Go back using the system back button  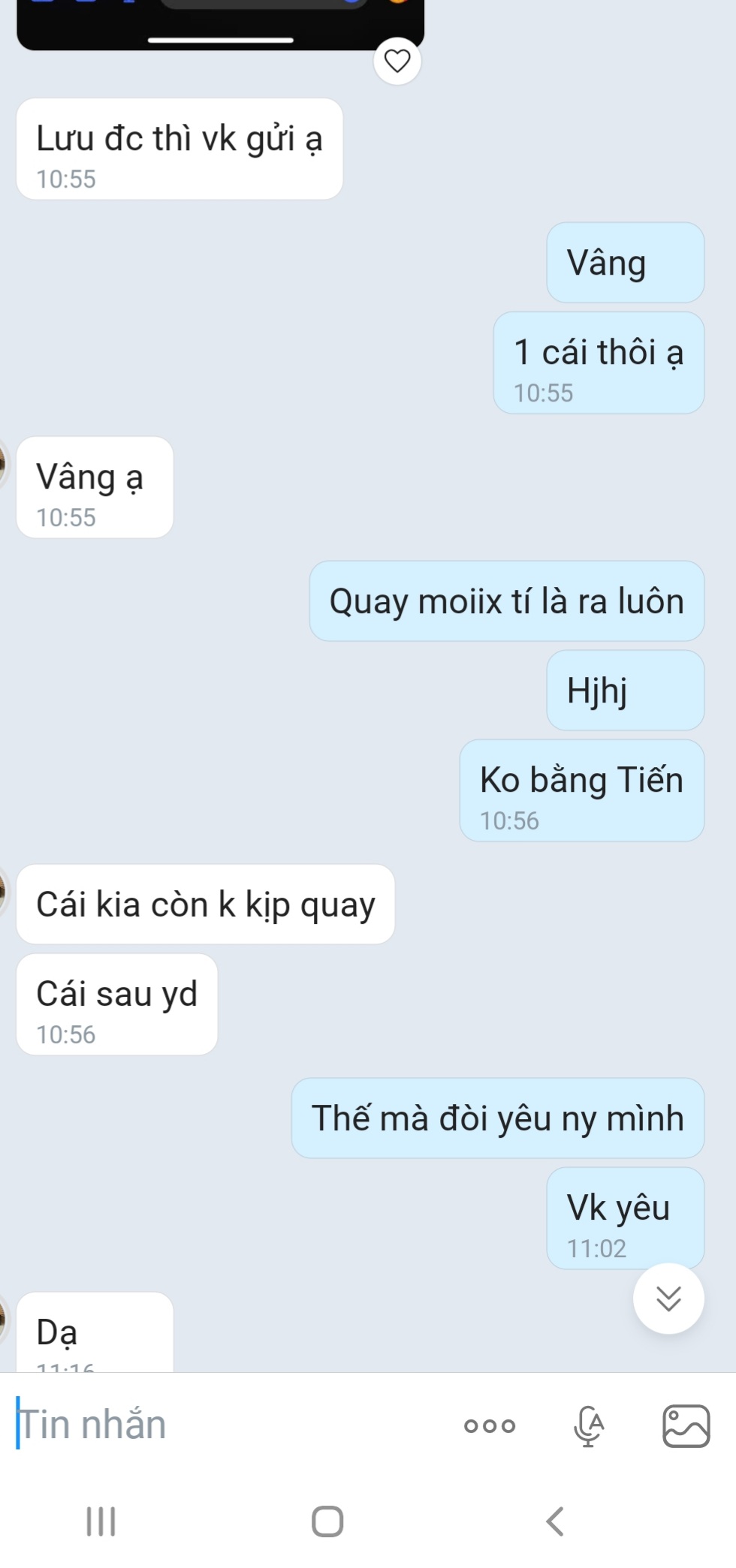(x=554, y=1521)
